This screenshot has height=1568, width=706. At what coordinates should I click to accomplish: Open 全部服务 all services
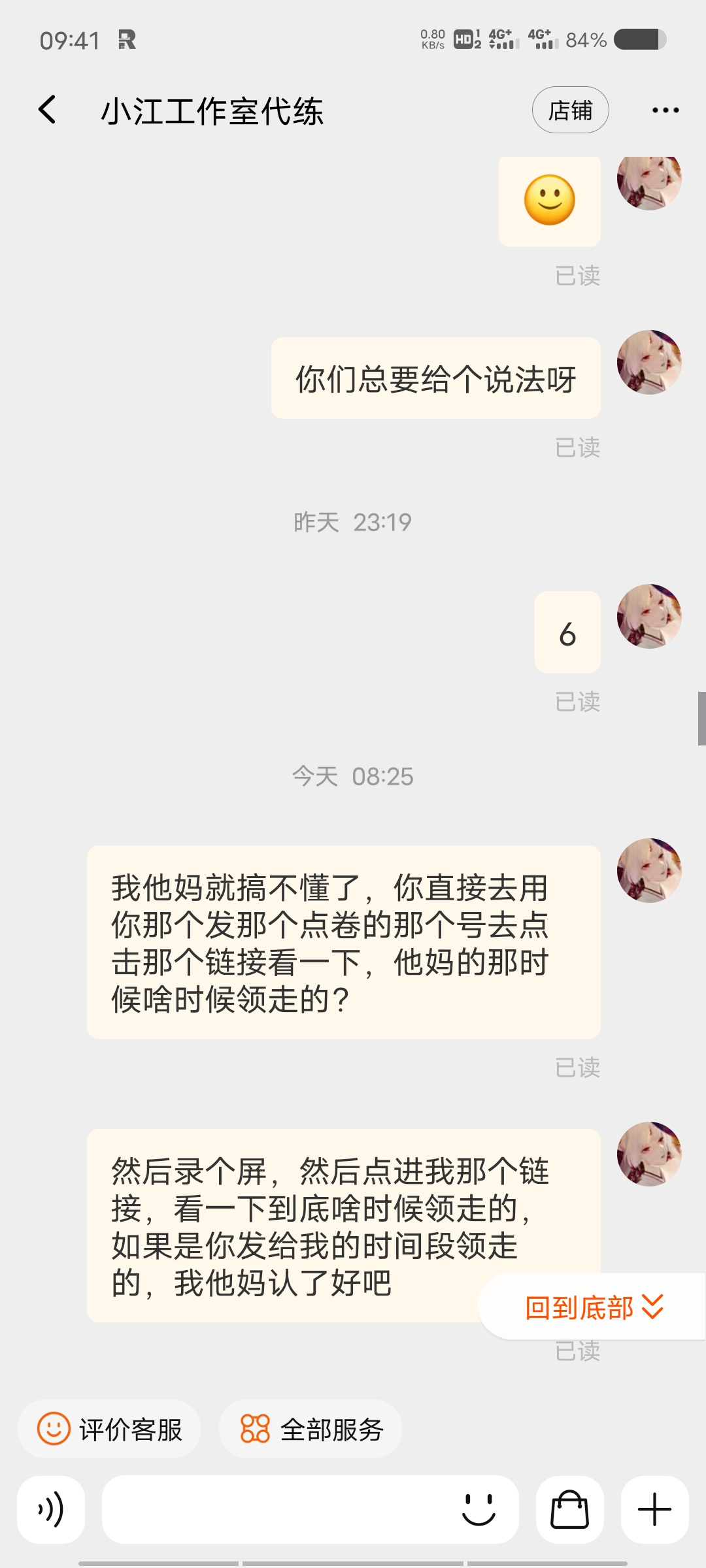[x=311, y=1429]
